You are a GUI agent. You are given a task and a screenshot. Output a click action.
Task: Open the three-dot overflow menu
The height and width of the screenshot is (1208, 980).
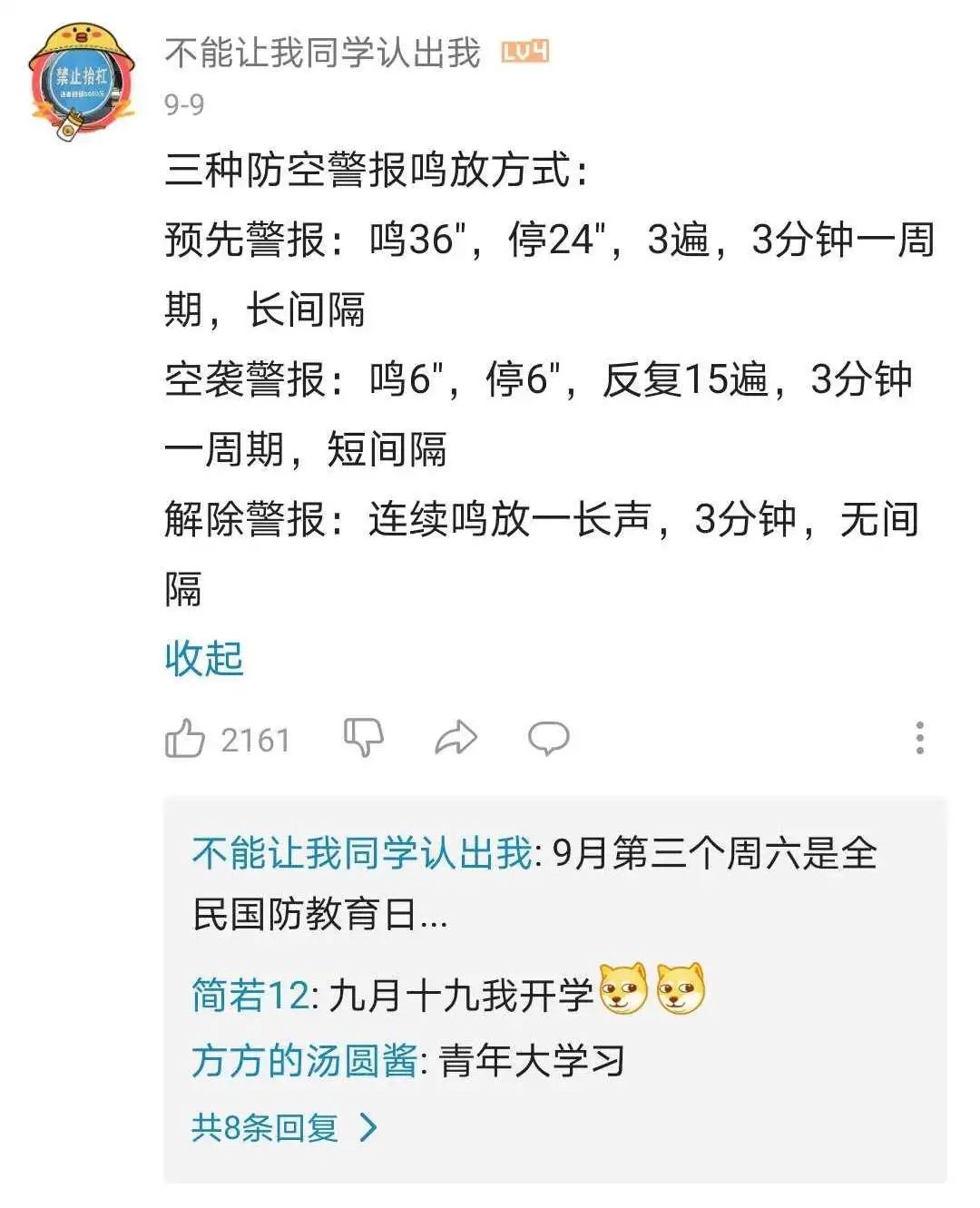(919, 738)
